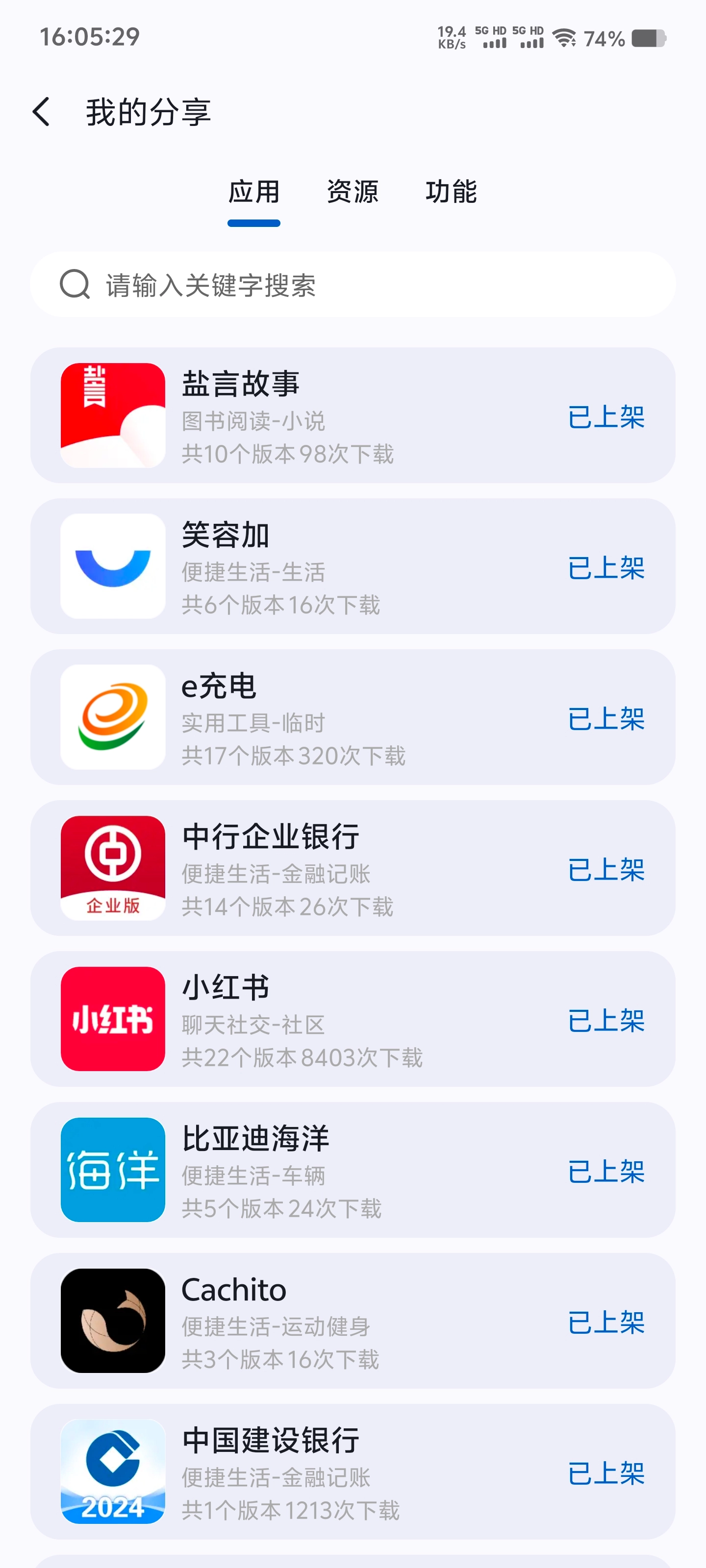Viewport: 706px width, 1568px height.
Task: Check the Wi-Fi status icon
Action: [564, 38]
